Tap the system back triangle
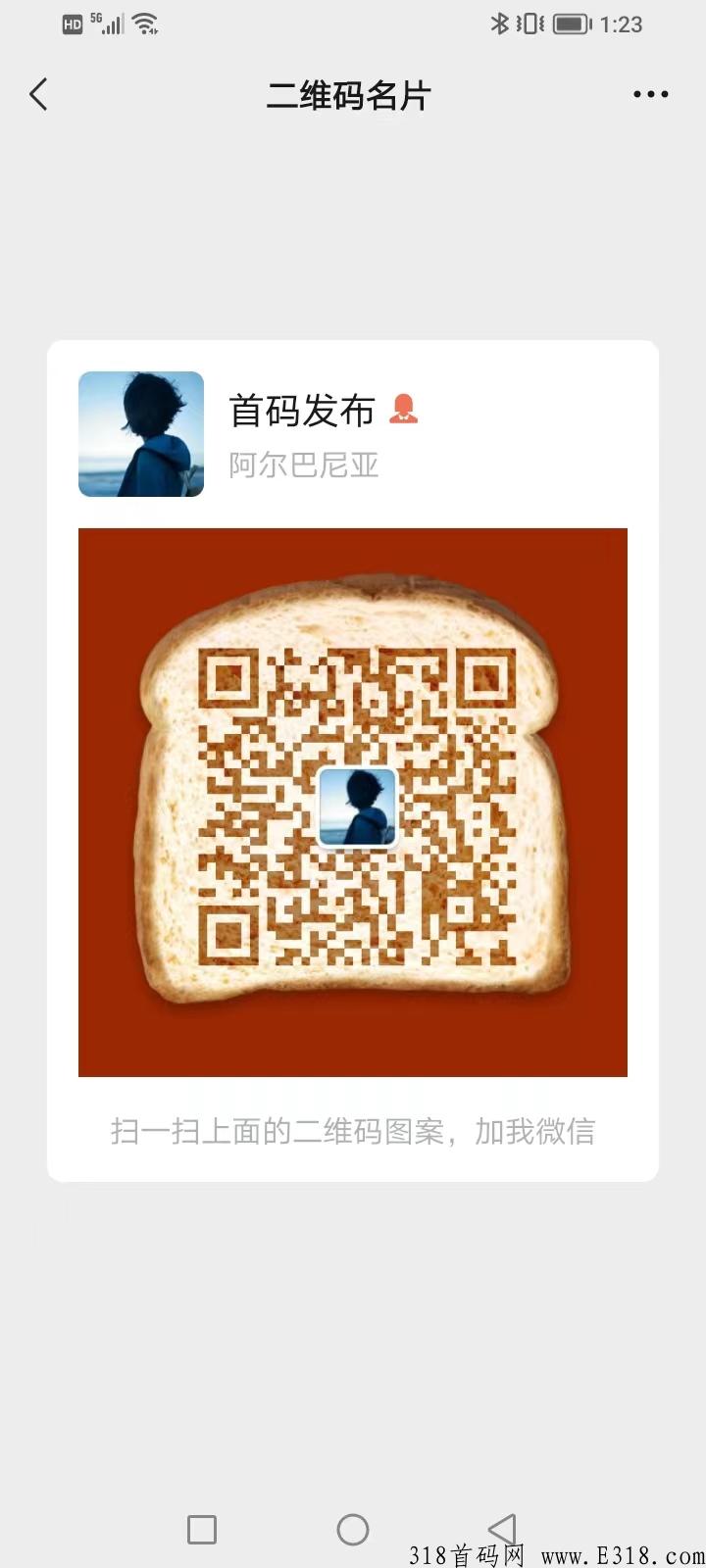706x1568 pixels. tap(502, 1528)
